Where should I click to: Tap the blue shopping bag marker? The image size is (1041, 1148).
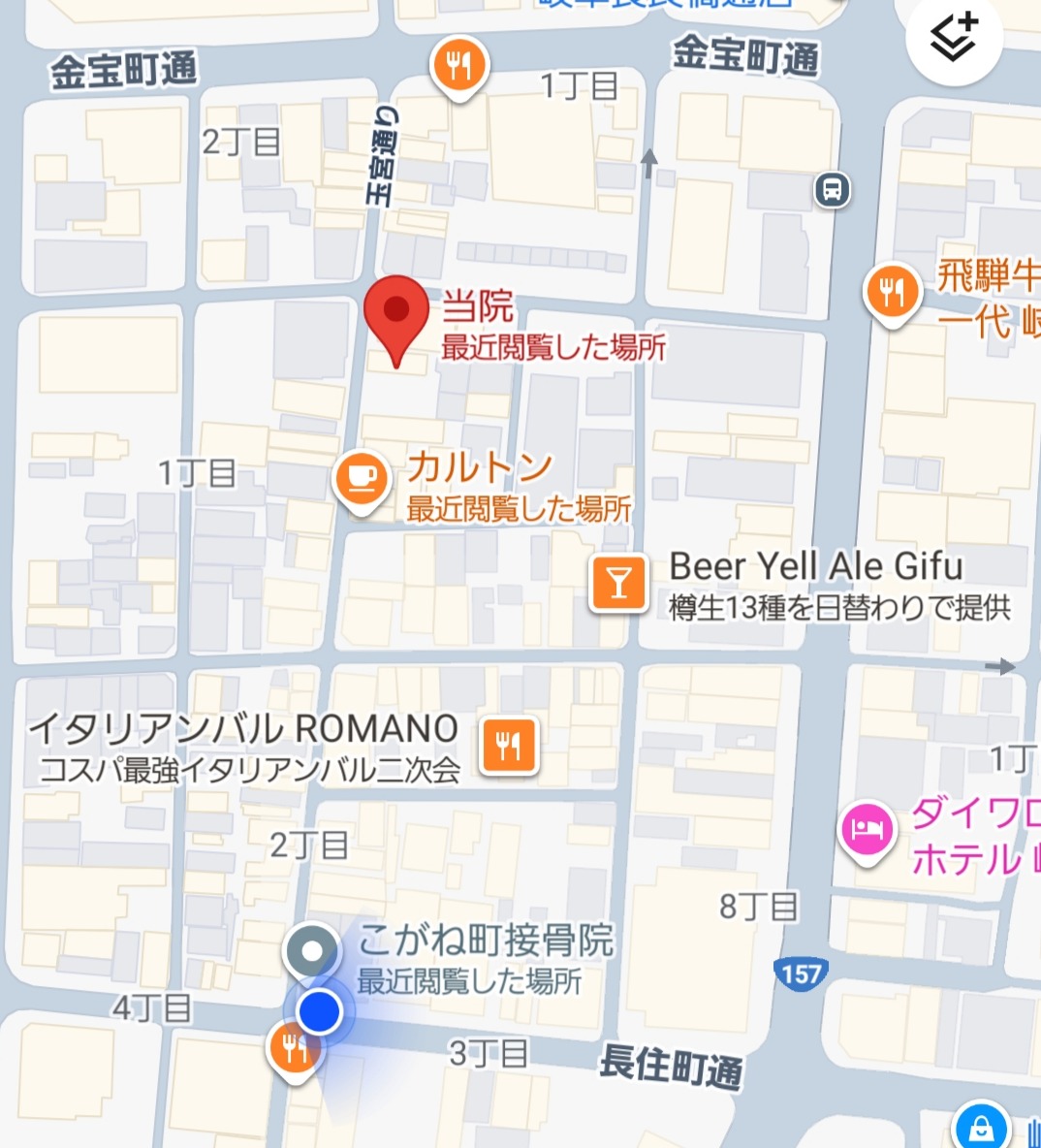coord(981,1129)
